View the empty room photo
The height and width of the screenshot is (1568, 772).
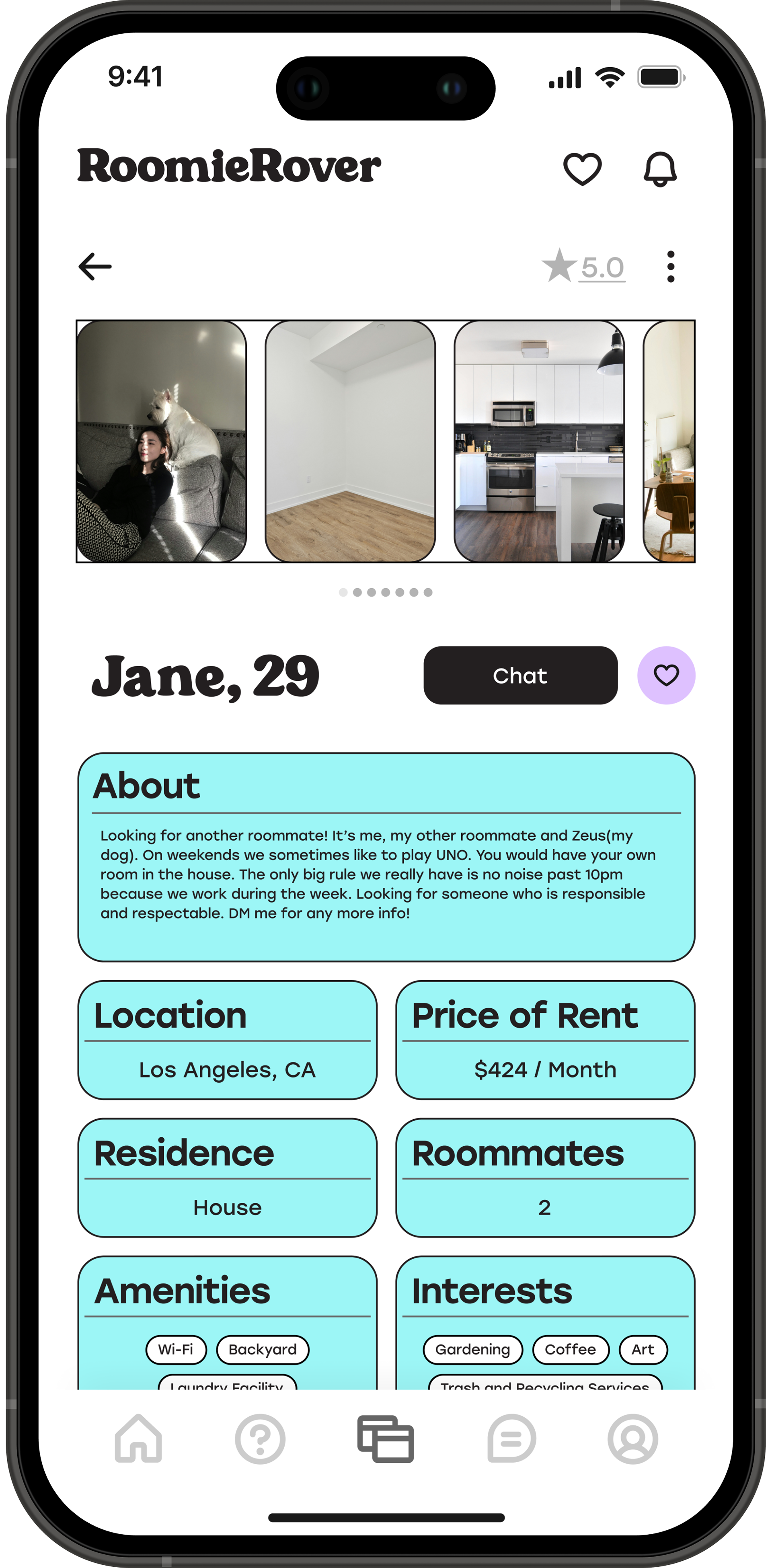350,441
